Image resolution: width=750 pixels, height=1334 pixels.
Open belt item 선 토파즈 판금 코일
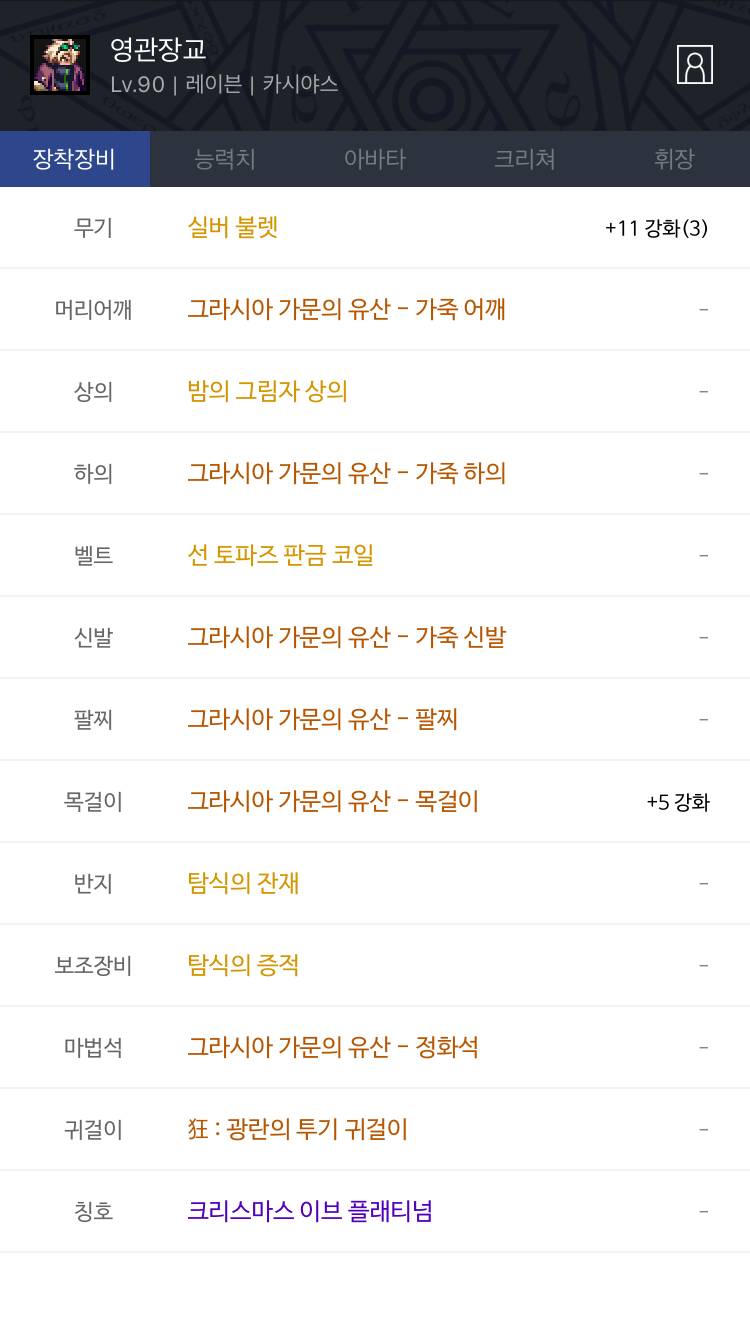[280, 556]
